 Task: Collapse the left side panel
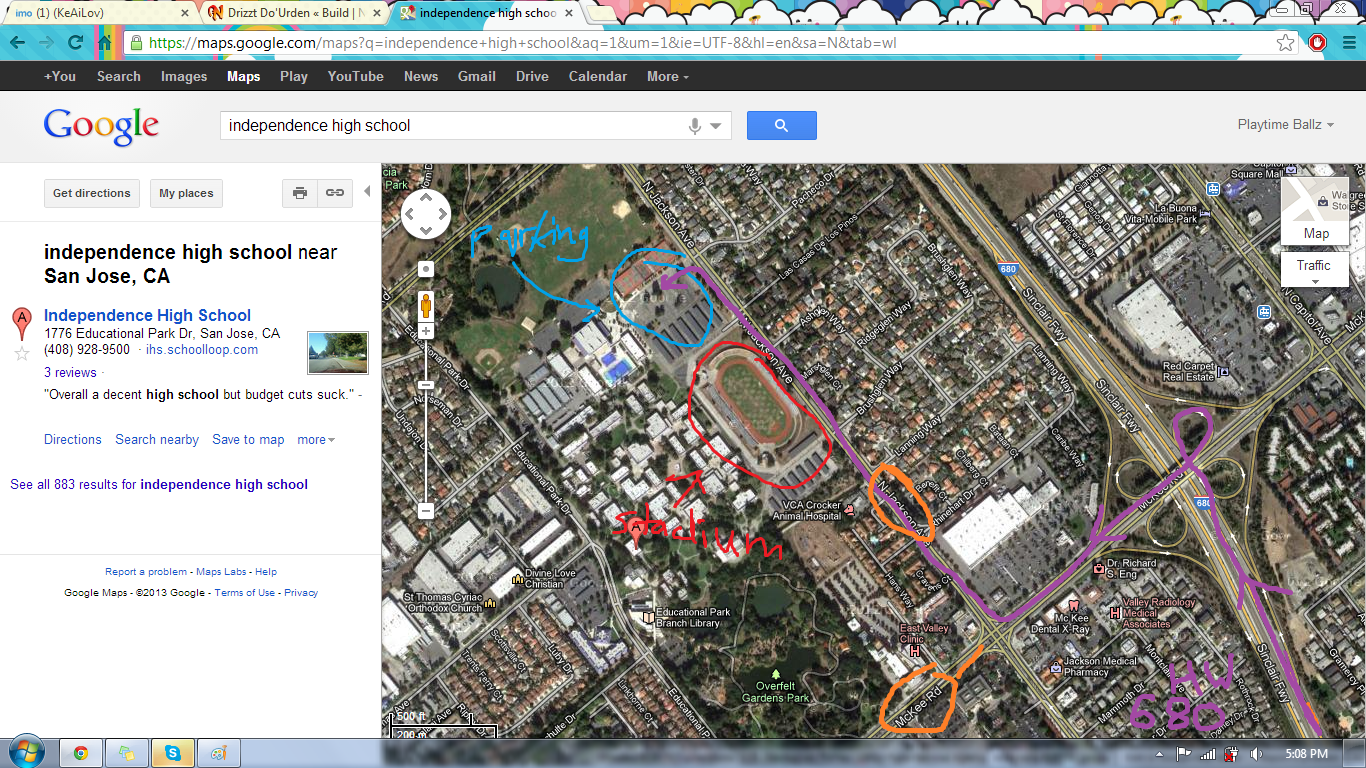367,191
